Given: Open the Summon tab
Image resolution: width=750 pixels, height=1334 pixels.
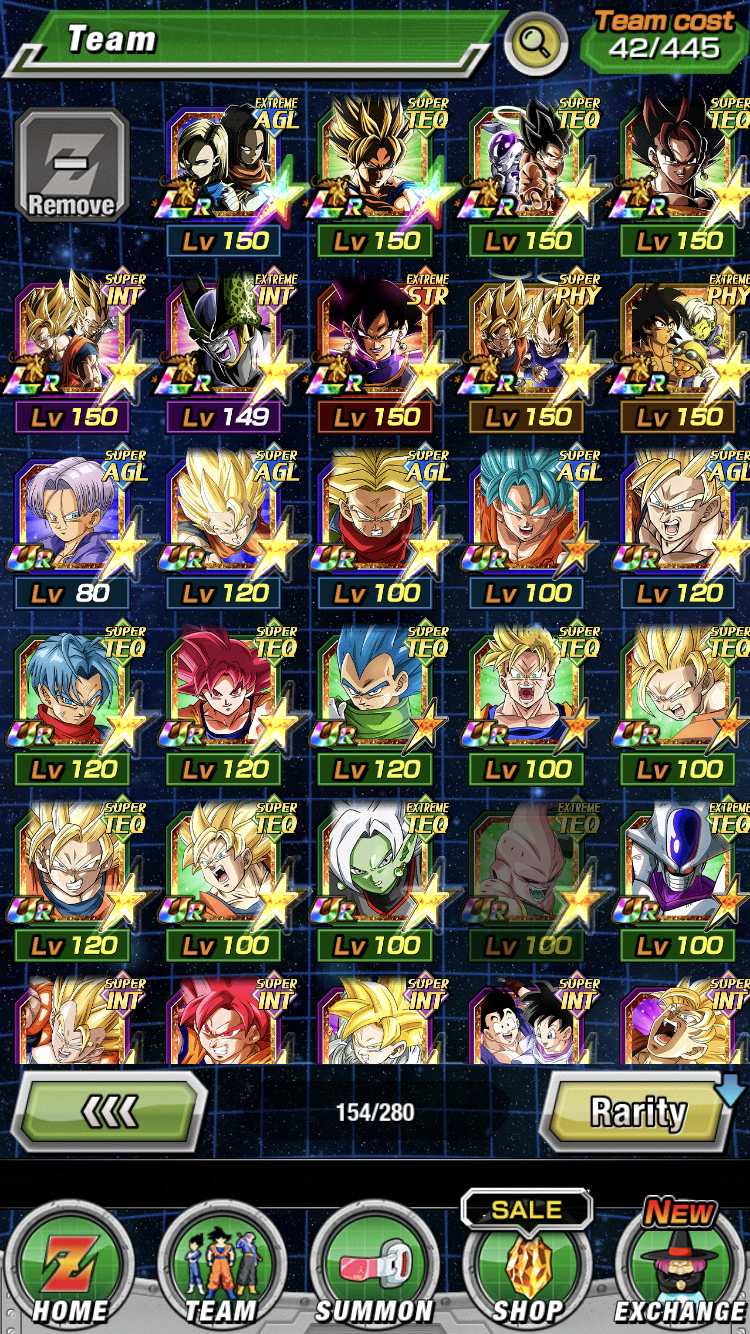Looking at the screenshot, I should click(x=374, y=1265).
